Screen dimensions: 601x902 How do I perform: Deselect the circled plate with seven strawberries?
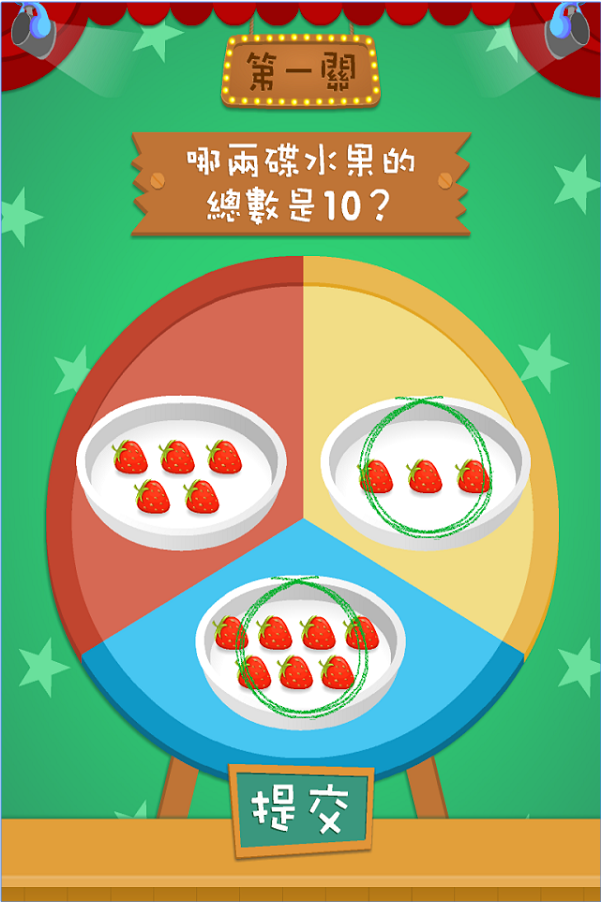[x=298, y=650]
